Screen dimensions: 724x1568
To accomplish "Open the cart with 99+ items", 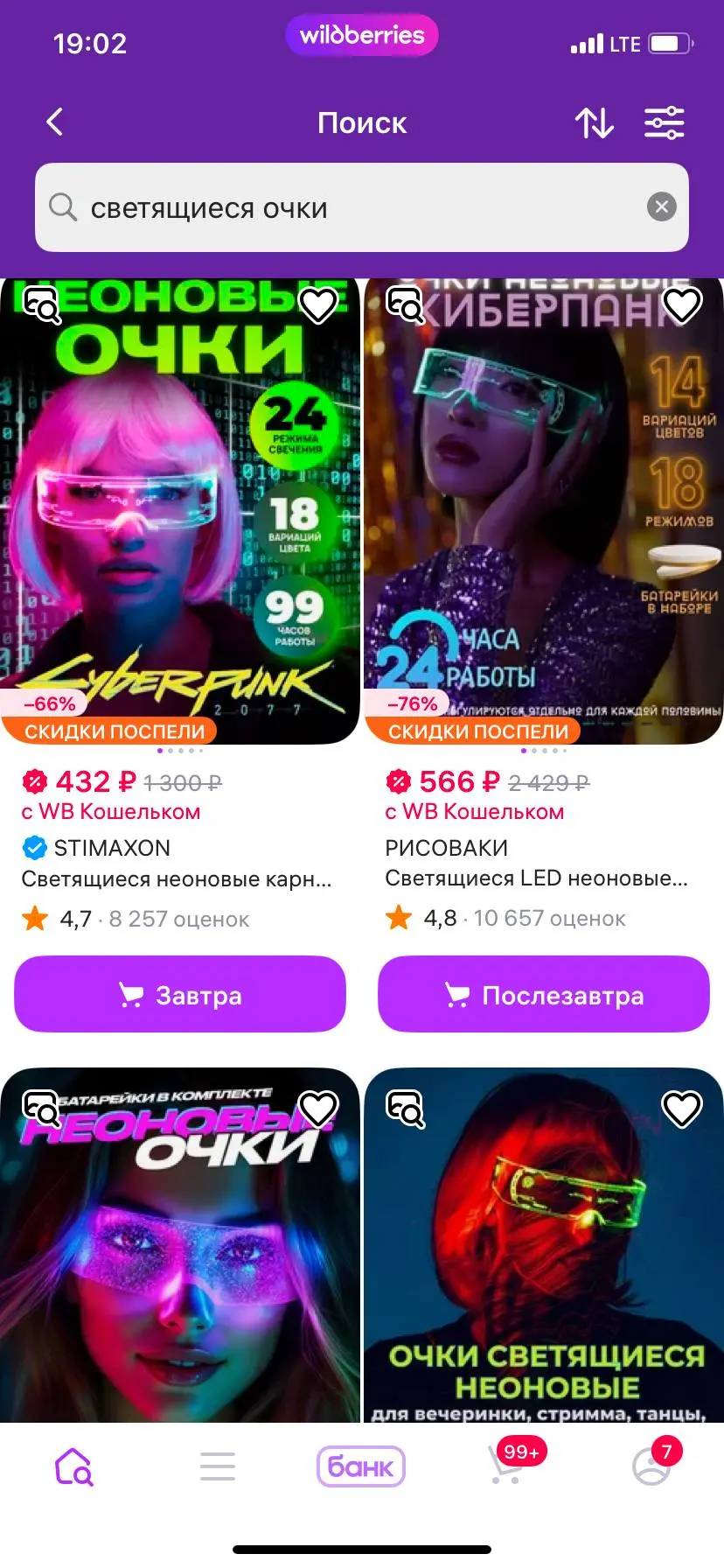I will 507,1466.
